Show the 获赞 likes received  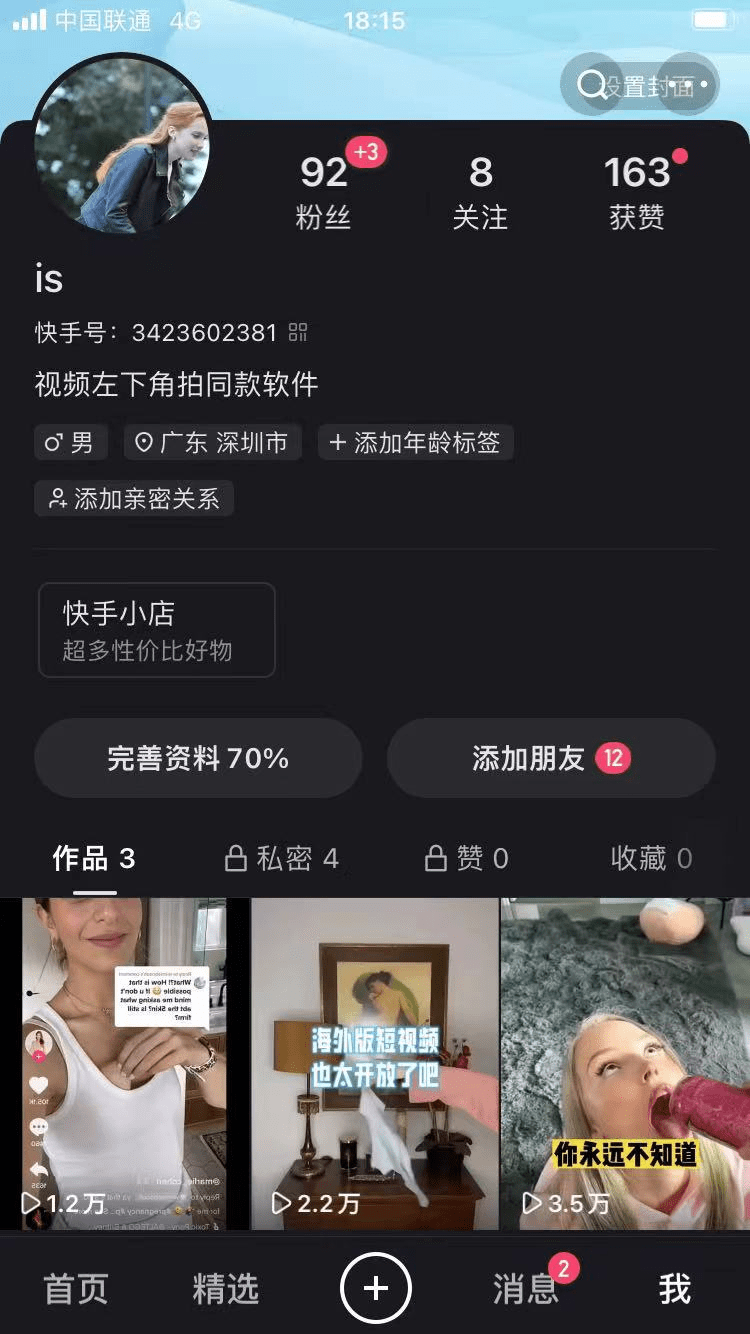click(637, 192)
